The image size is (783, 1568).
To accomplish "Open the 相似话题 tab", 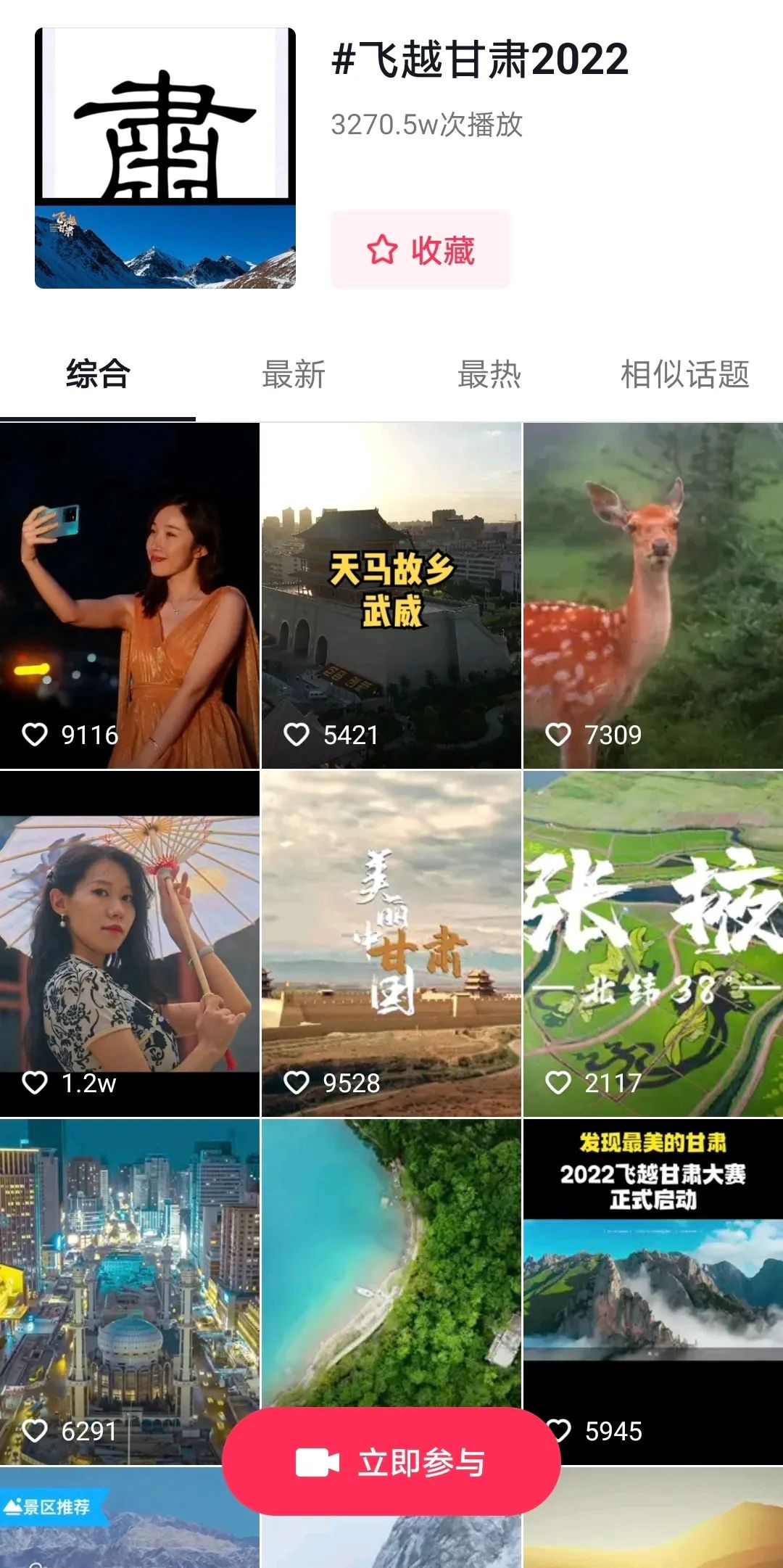I will 686,374.
